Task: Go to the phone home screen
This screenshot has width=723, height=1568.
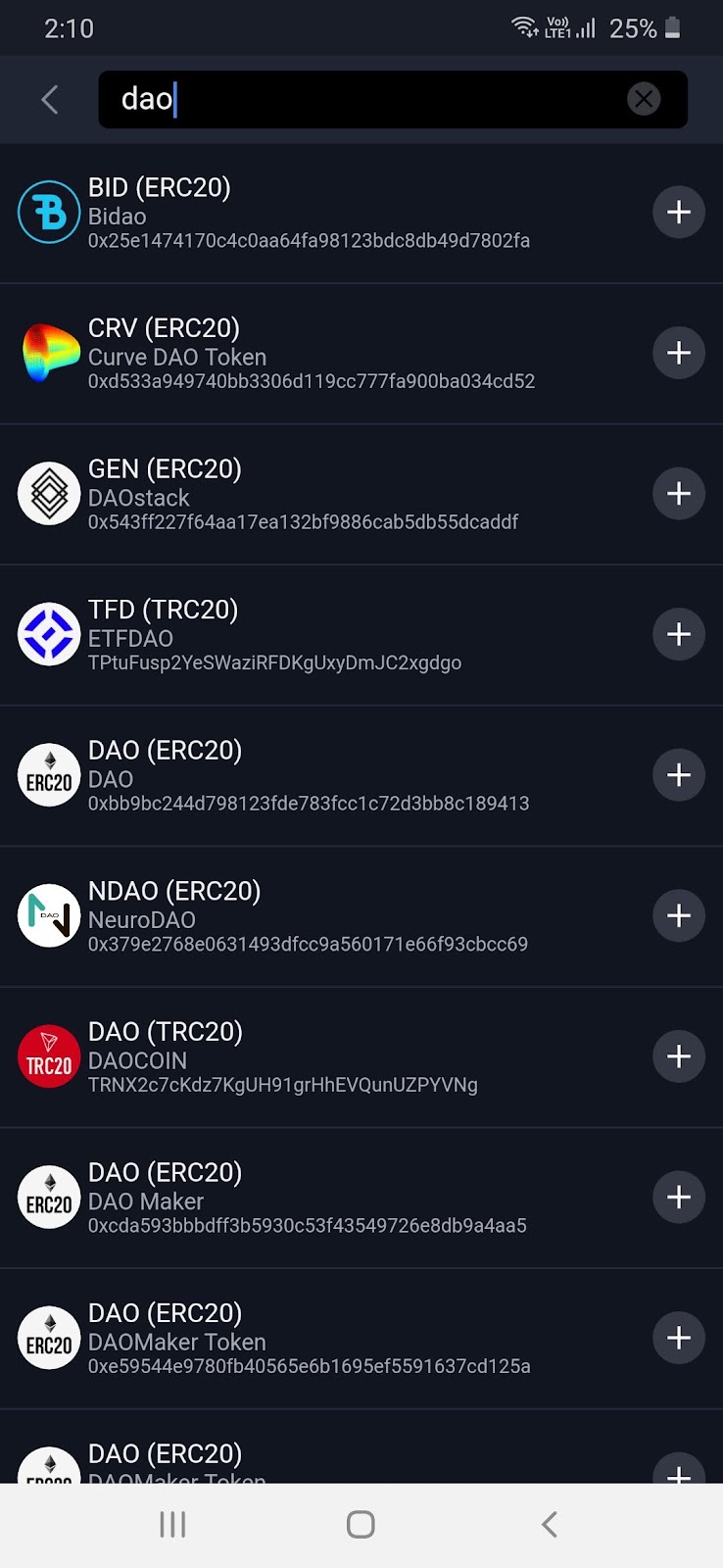Action: [361, 1524]
